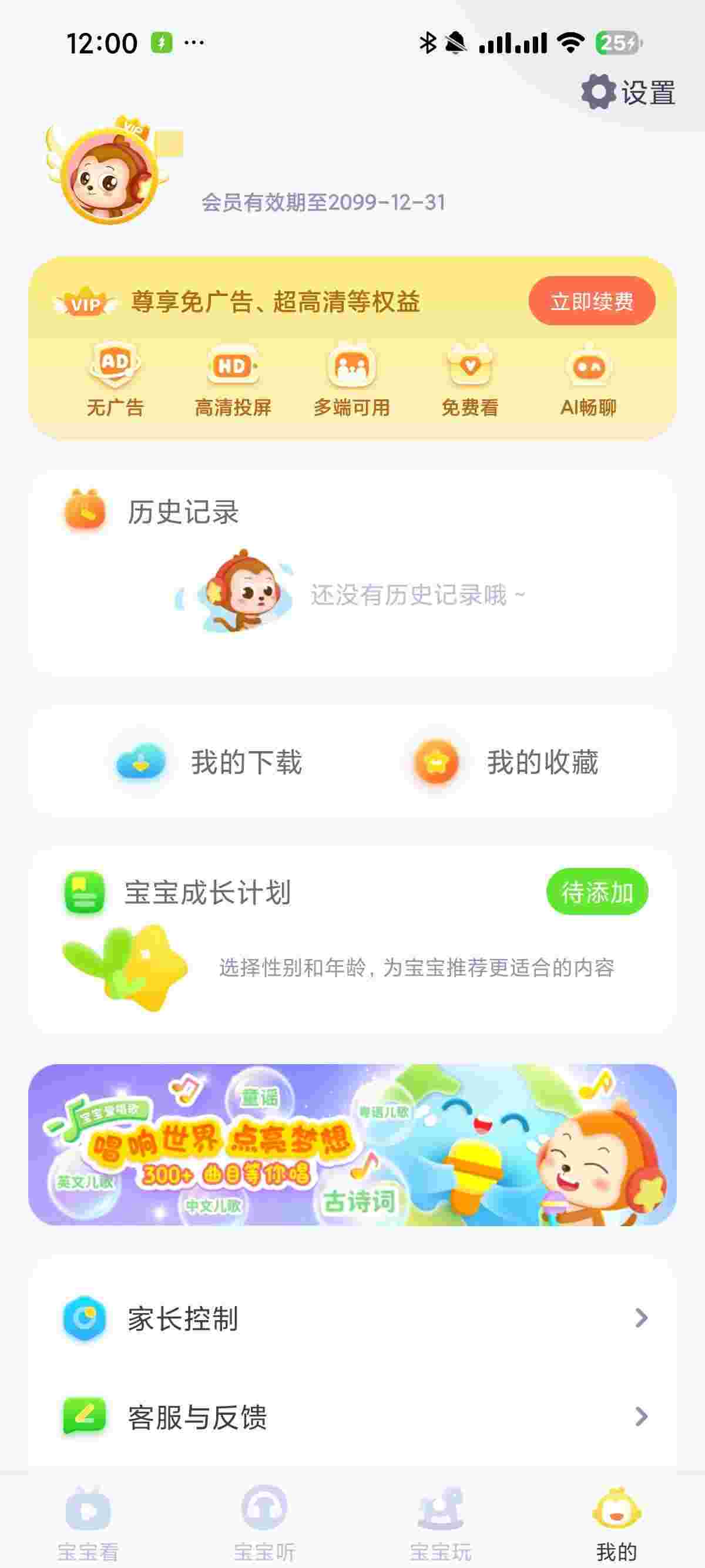Tap 立即续费 to renew VIP
The width and height of the screenshot is (705, 1568).
click(591, 301)
